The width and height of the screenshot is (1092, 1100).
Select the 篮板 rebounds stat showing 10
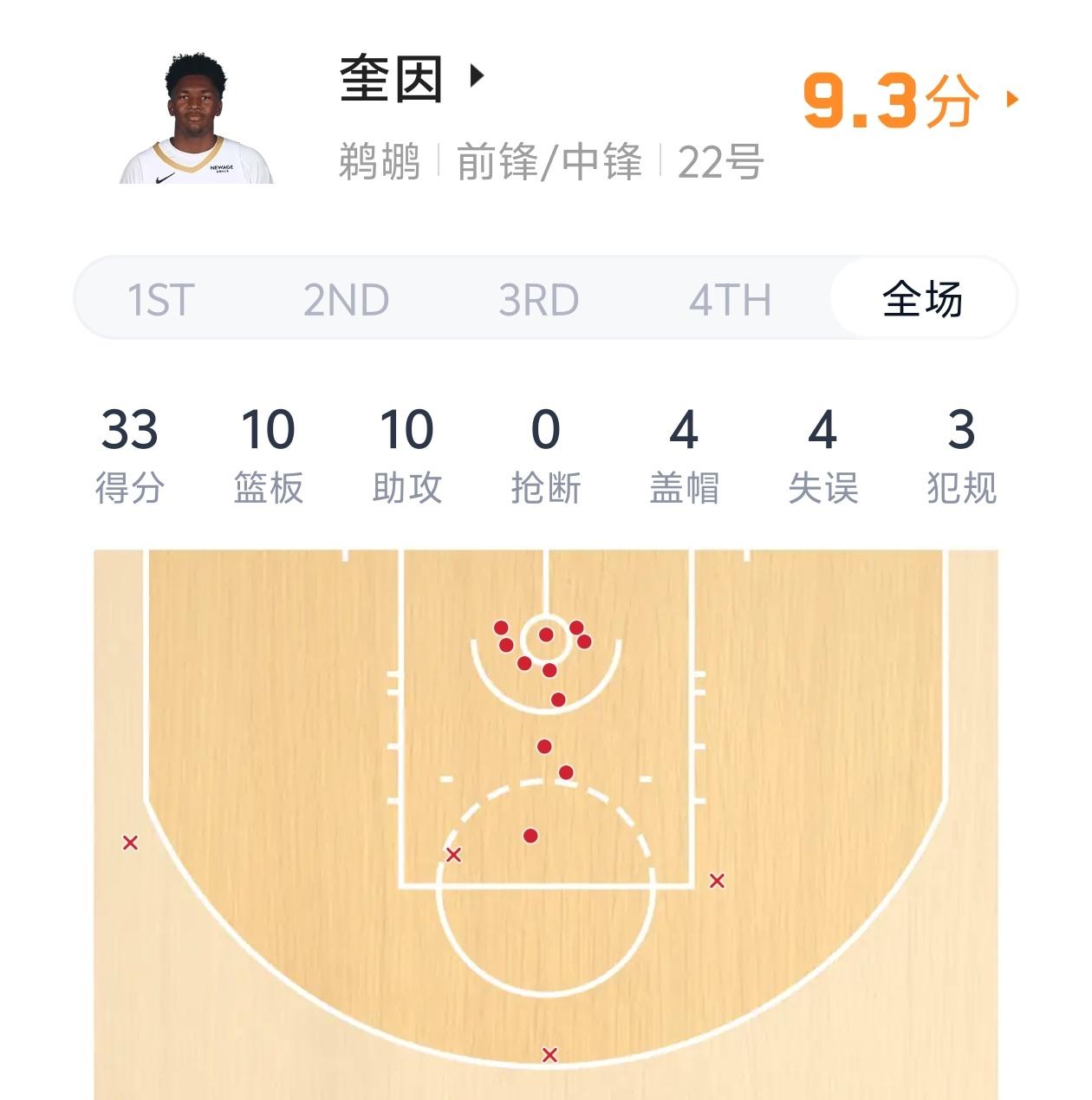[269, 451]
